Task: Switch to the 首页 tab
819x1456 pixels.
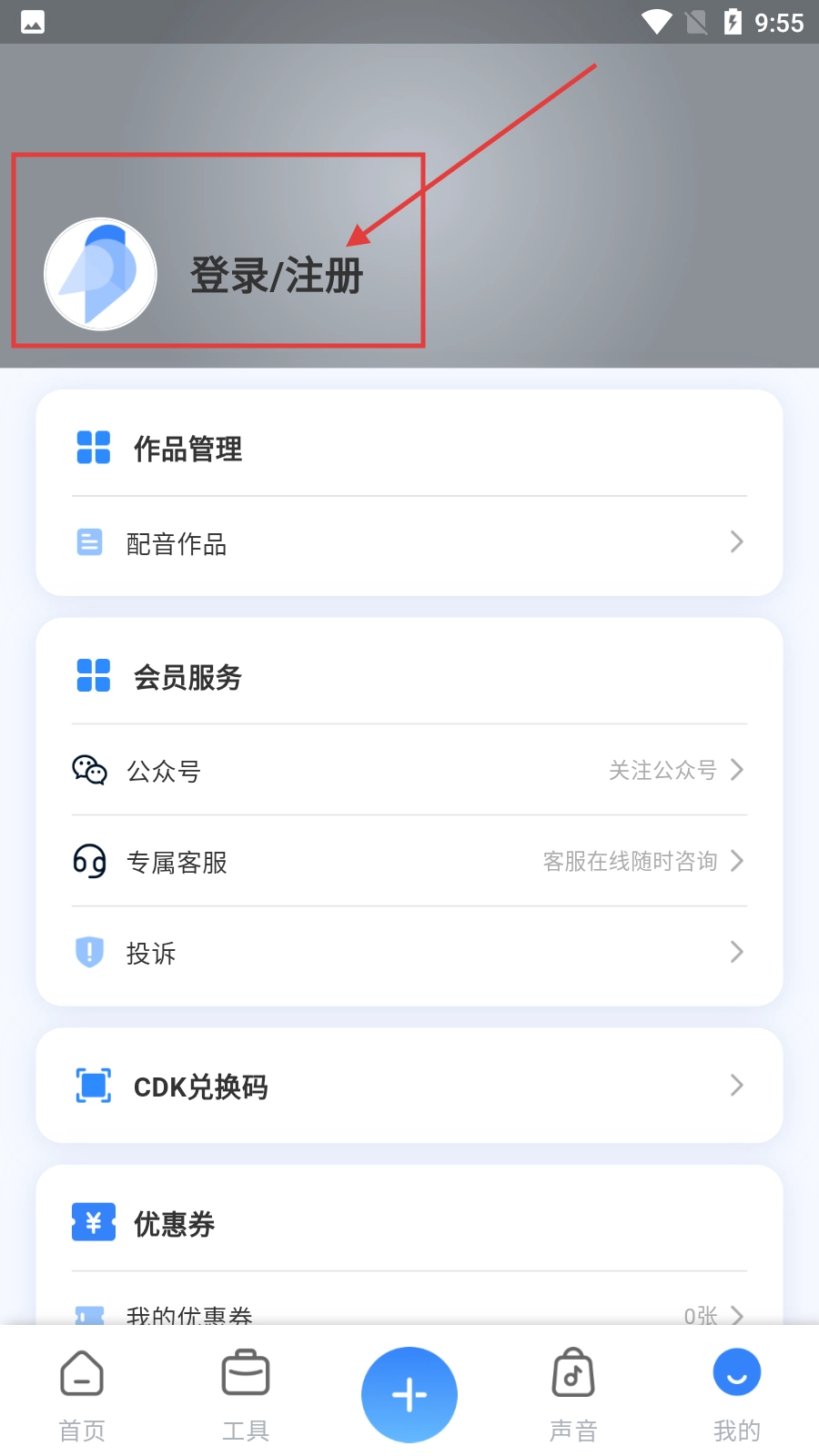Action: click(x=82, y=1396)
